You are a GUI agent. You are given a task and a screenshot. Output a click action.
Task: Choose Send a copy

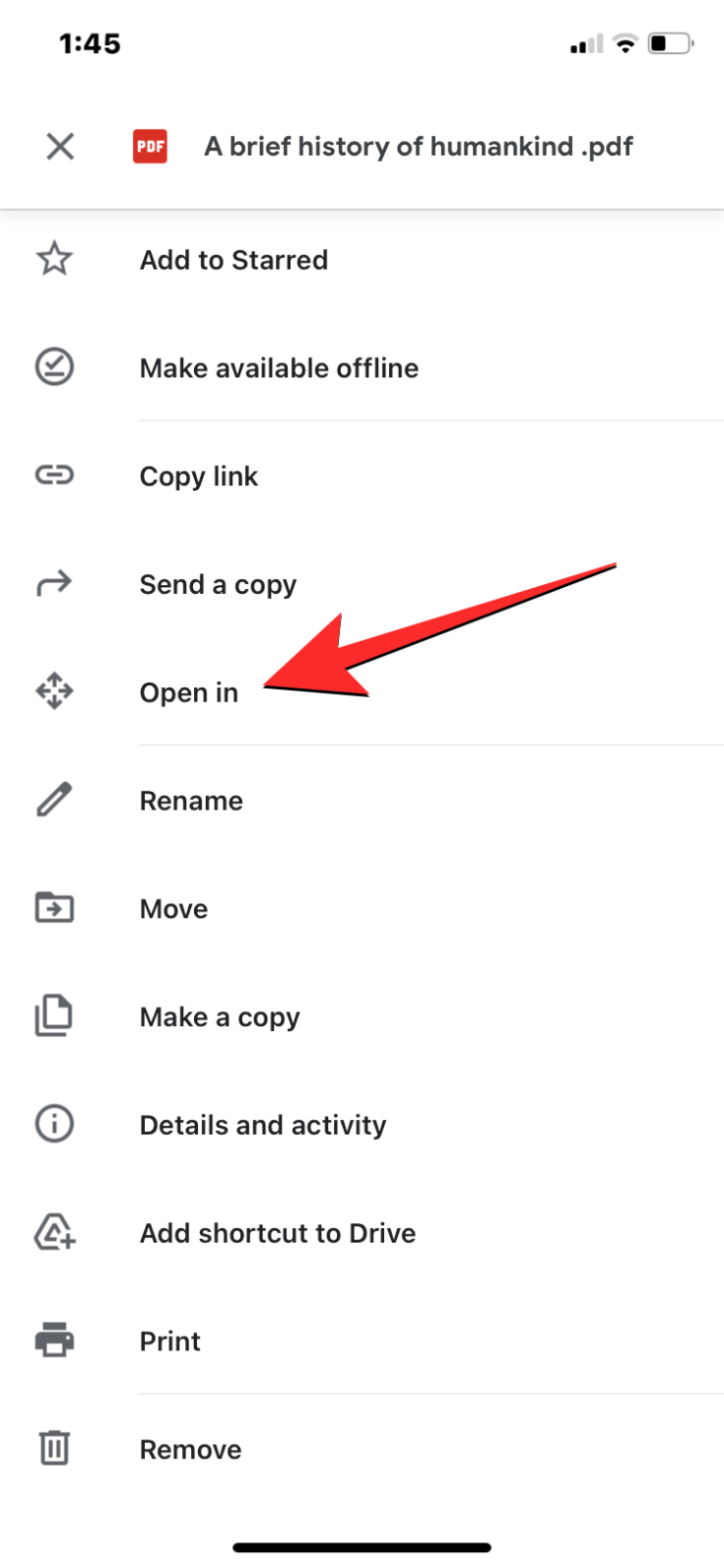click(217, 585)
